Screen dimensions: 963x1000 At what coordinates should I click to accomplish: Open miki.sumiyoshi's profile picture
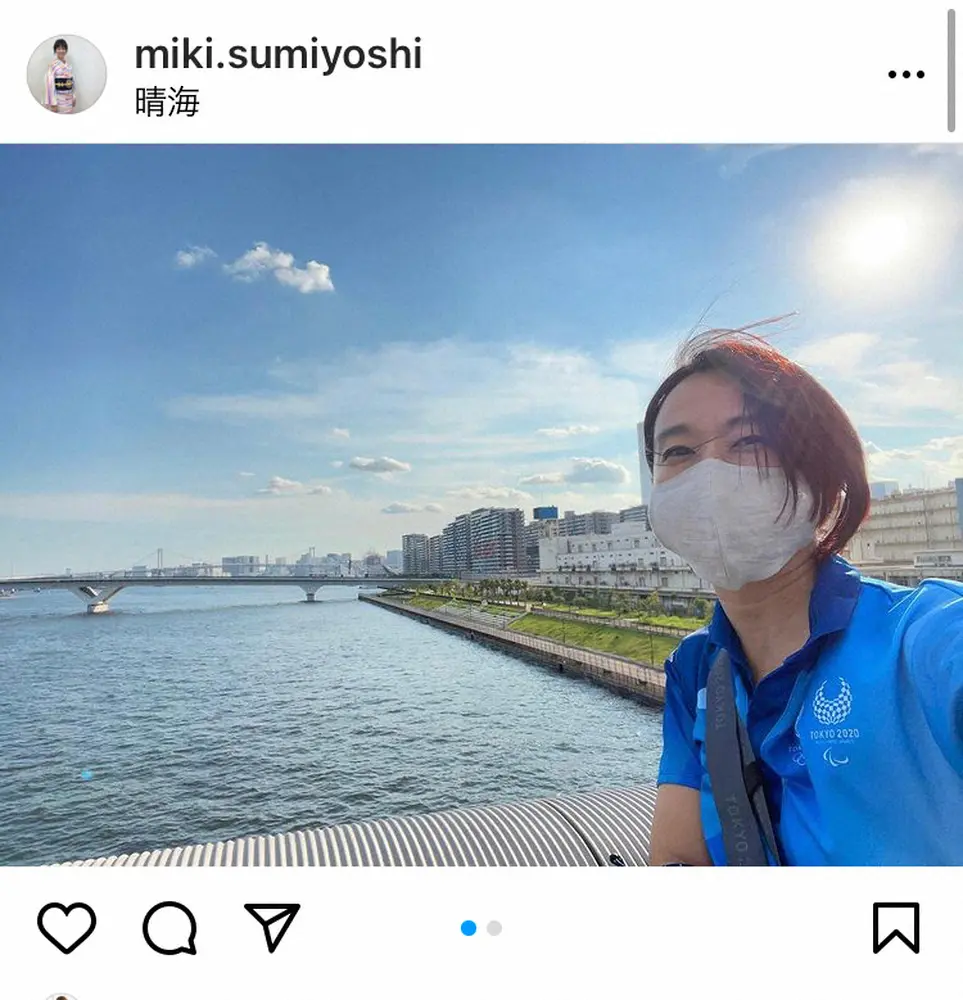[x=66, y=75]
